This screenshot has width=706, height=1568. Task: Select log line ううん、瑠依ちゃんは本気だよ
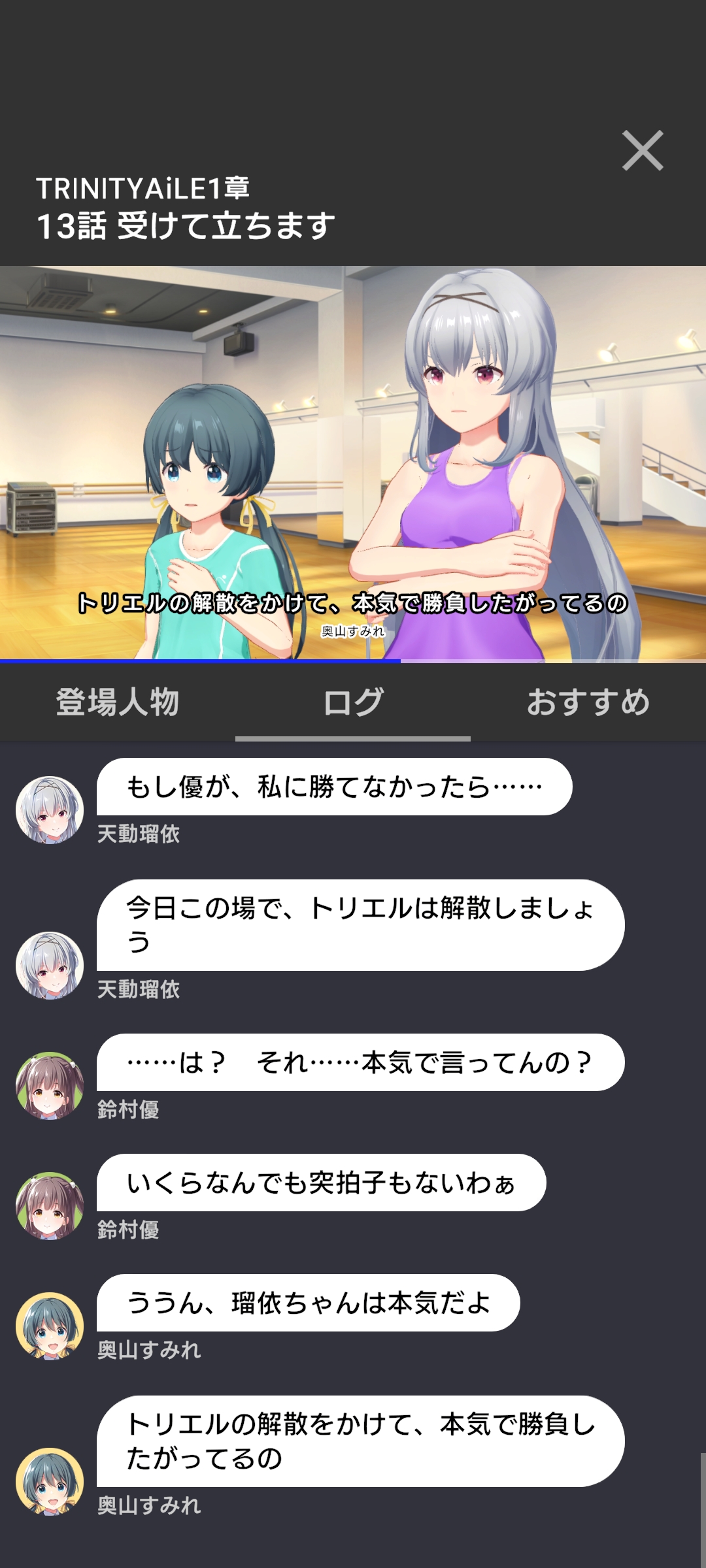[308, 1303]
